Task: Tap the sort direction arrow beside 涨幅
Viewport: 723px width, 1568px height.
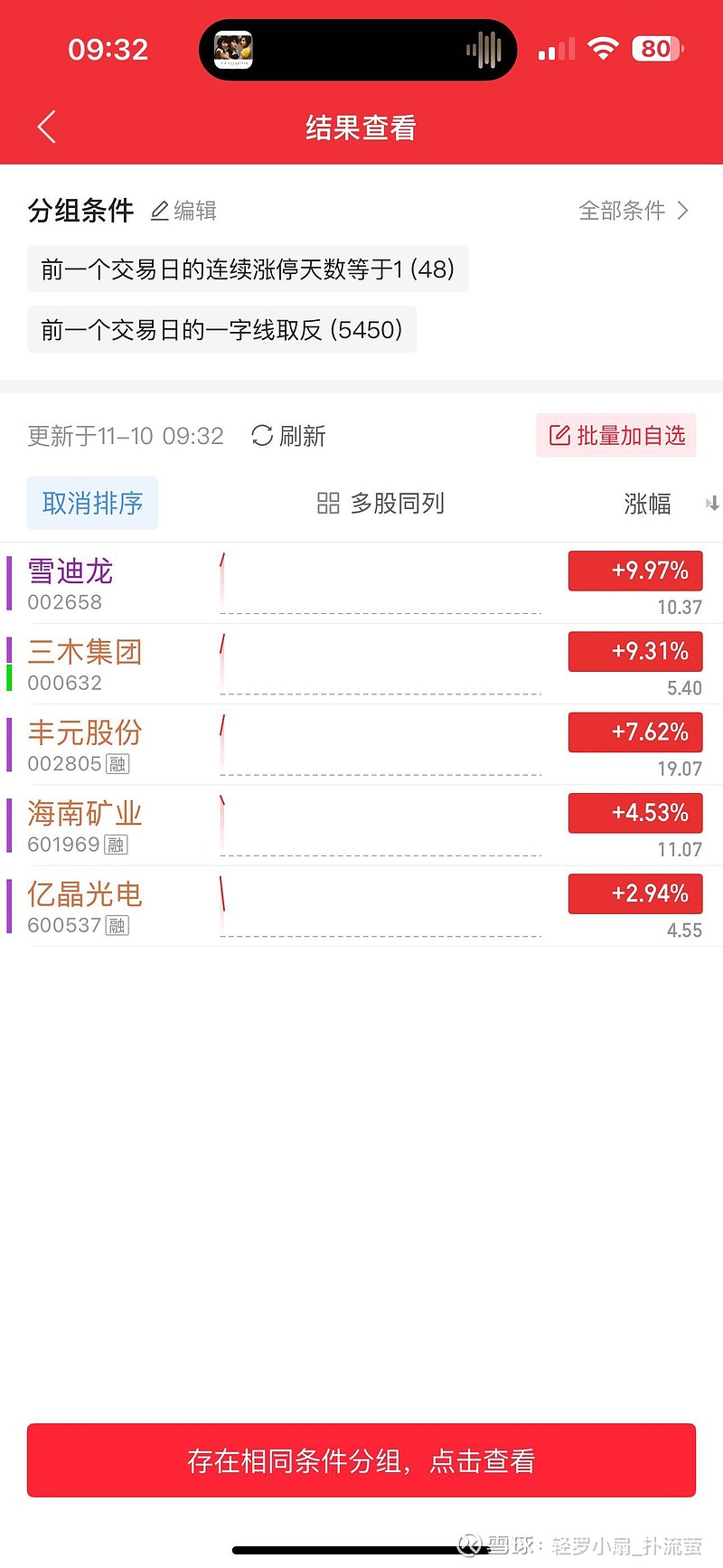Action: coord(712,504)
